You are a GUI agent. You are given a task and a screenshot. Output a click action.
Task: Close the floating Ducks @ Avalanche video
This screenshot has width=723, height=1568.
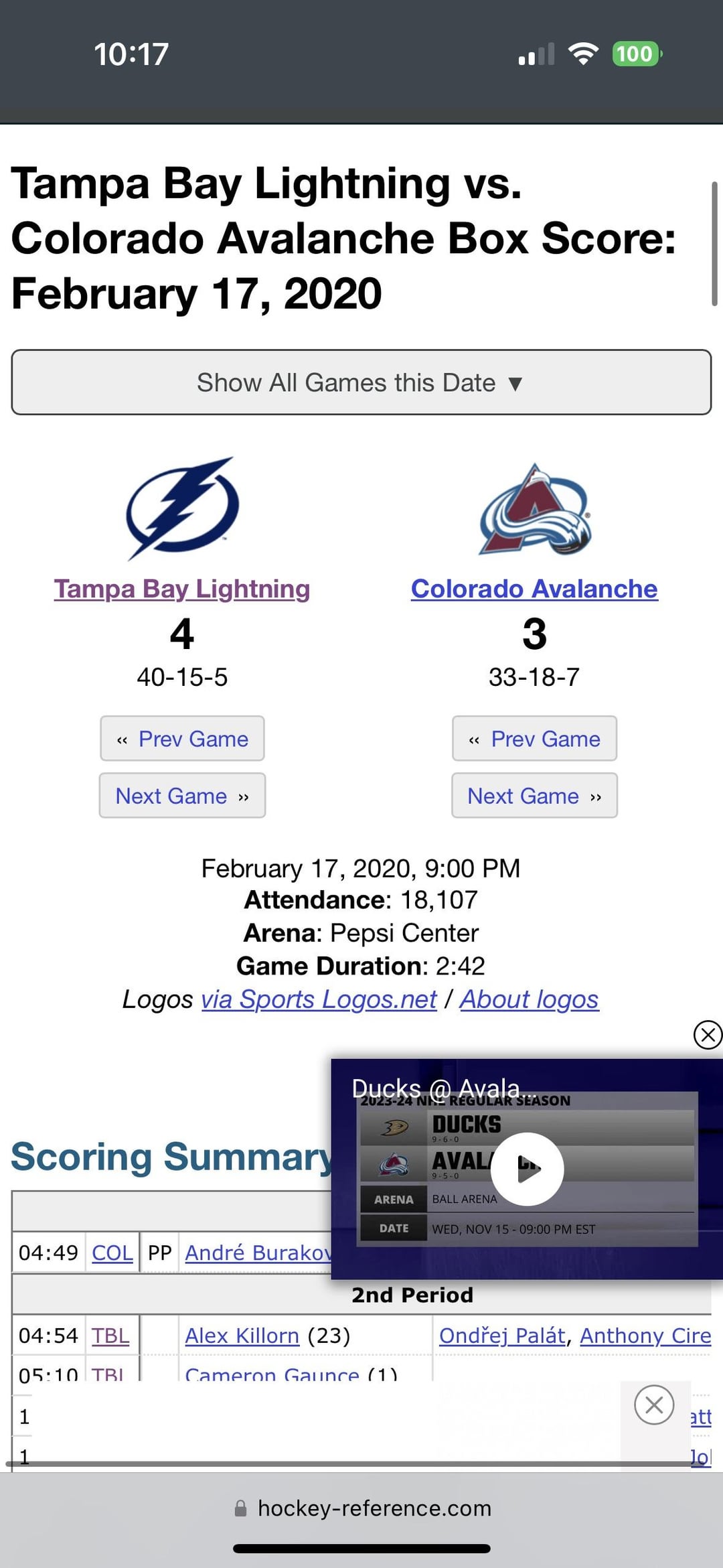(x=708, y=1034)
